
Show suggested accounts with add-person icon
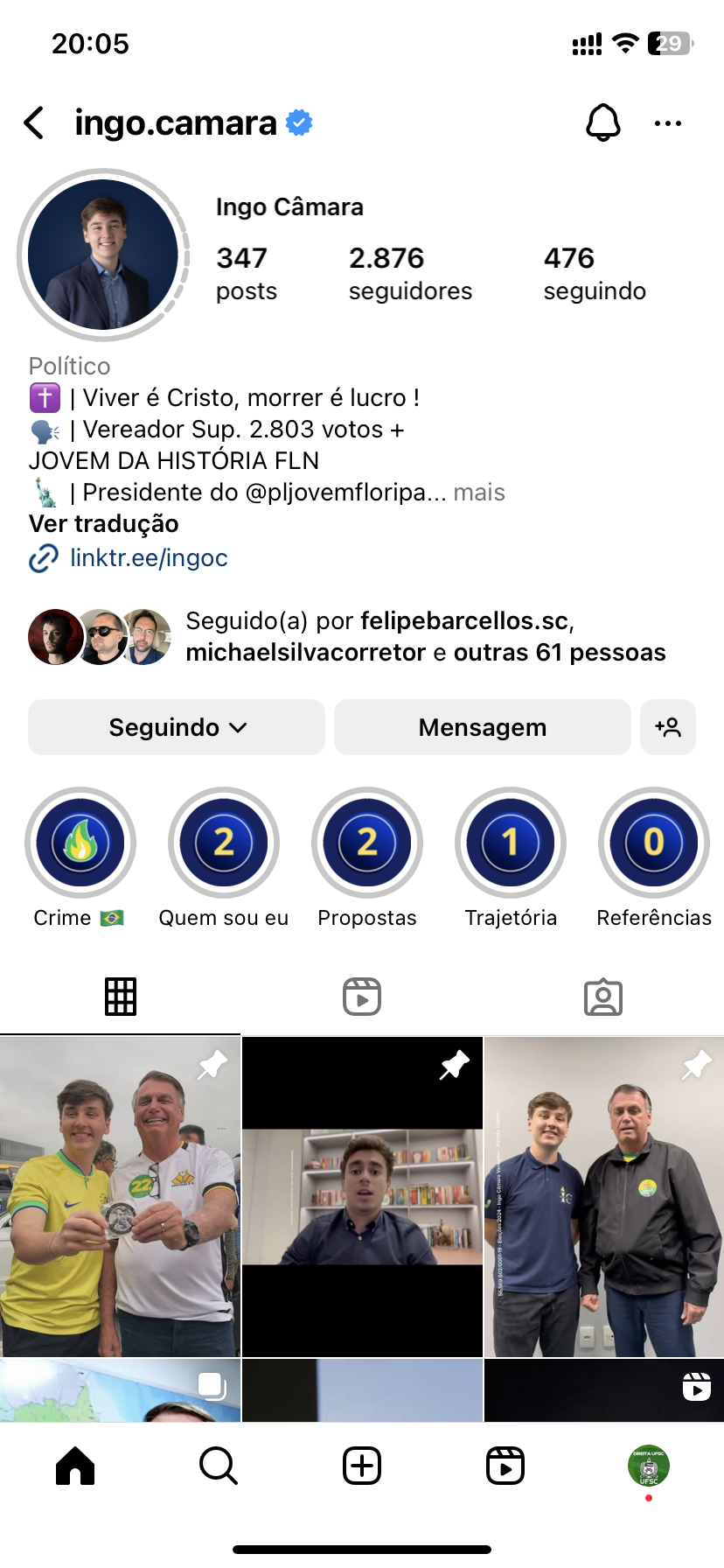tap(668, 727)
